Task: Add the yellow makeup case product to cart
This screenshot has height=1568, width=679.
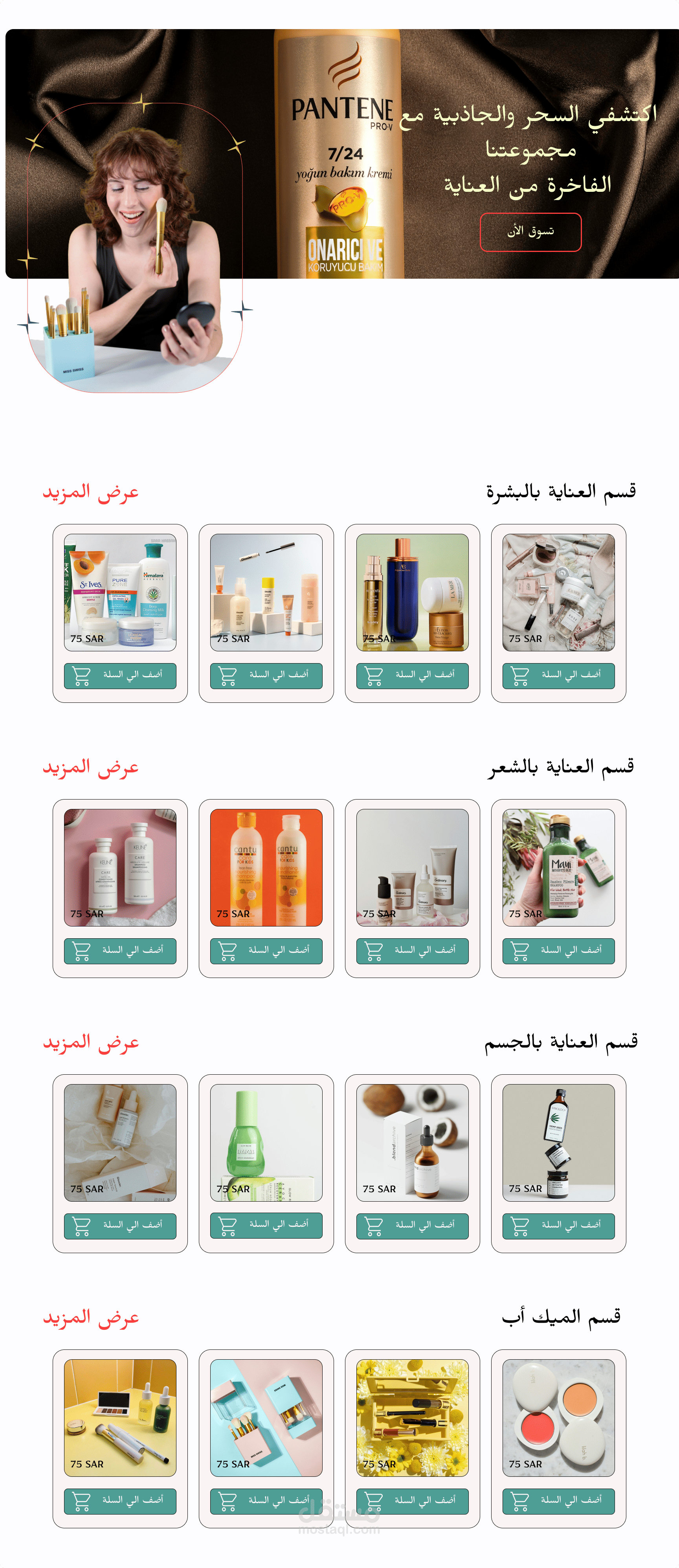Action: [413, 1501]
